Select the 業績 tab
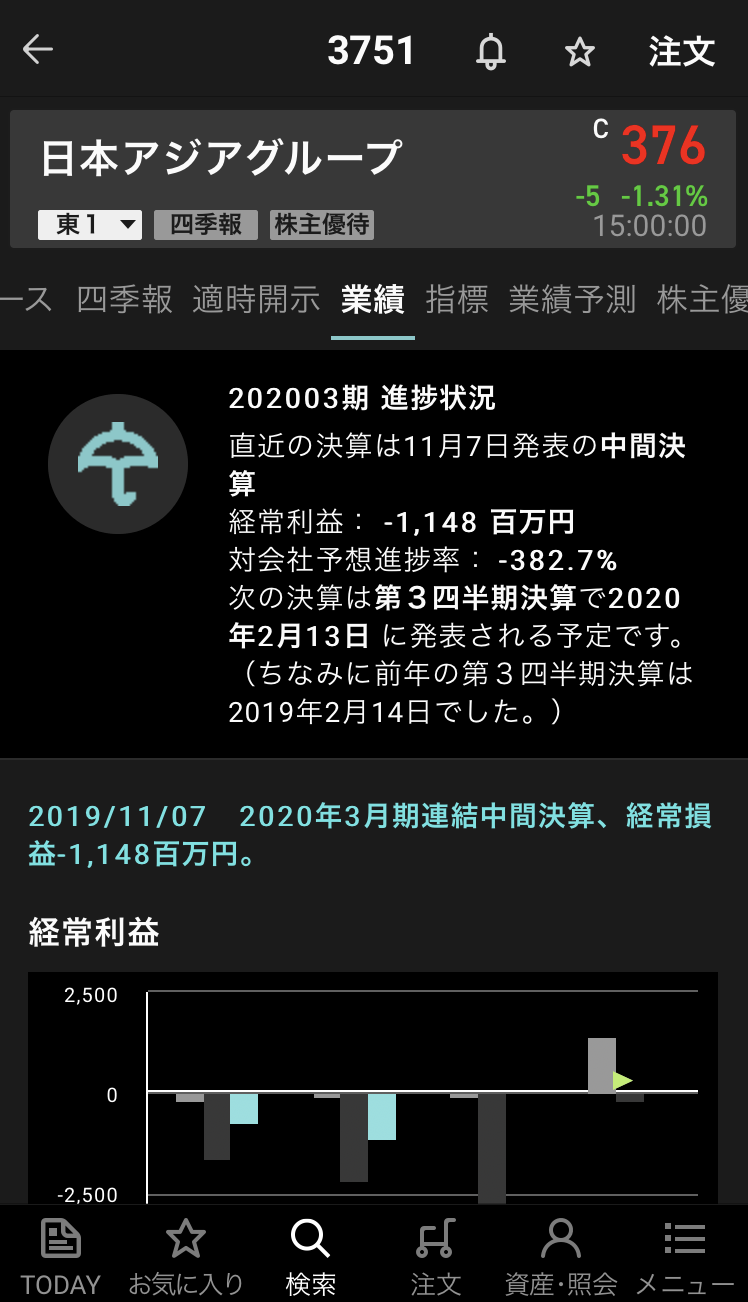 point(373,299)
